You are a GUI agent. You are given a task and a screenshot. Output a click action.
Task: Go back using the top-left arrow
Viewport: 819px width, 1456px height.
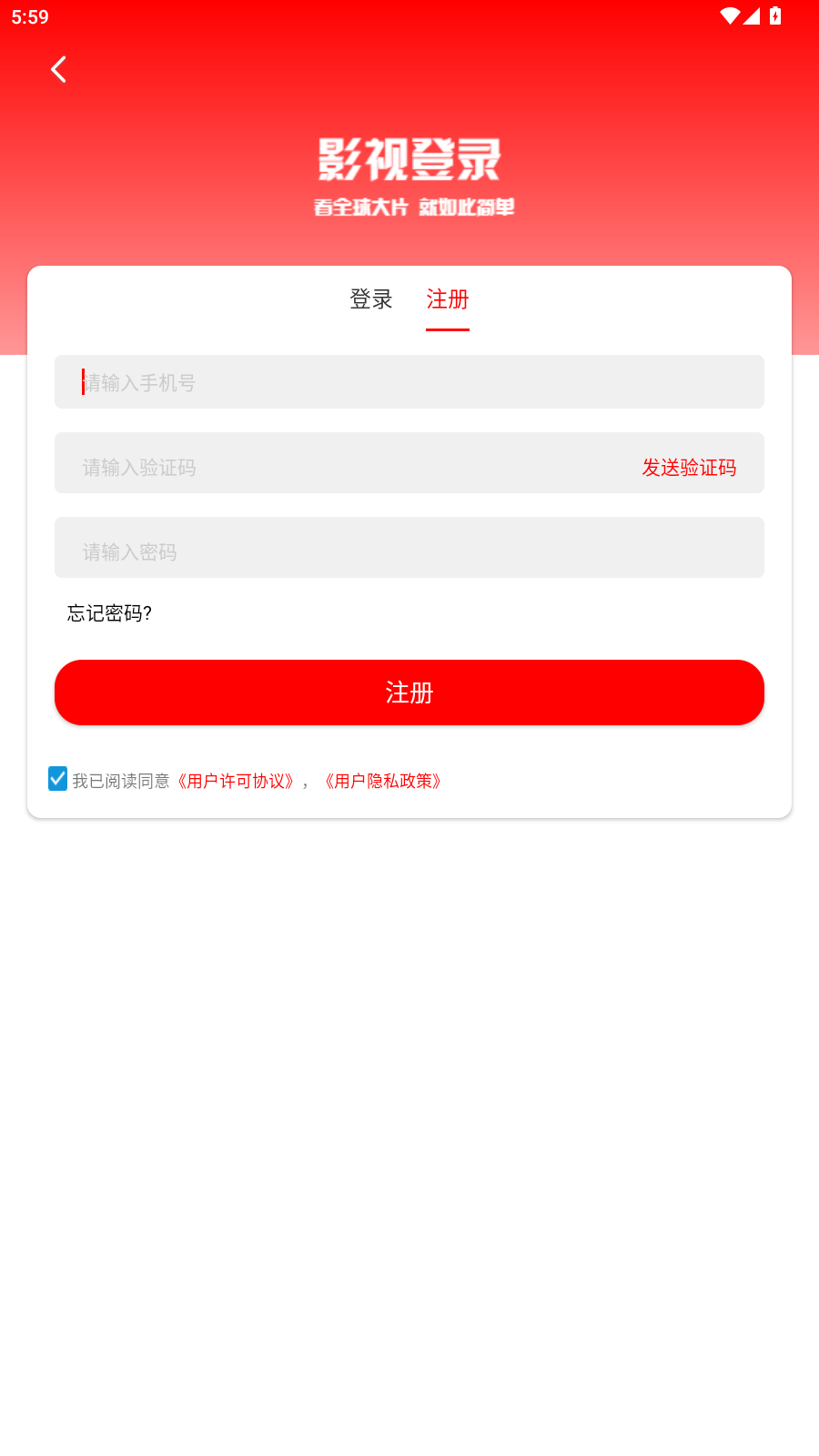tap(58, 69)
